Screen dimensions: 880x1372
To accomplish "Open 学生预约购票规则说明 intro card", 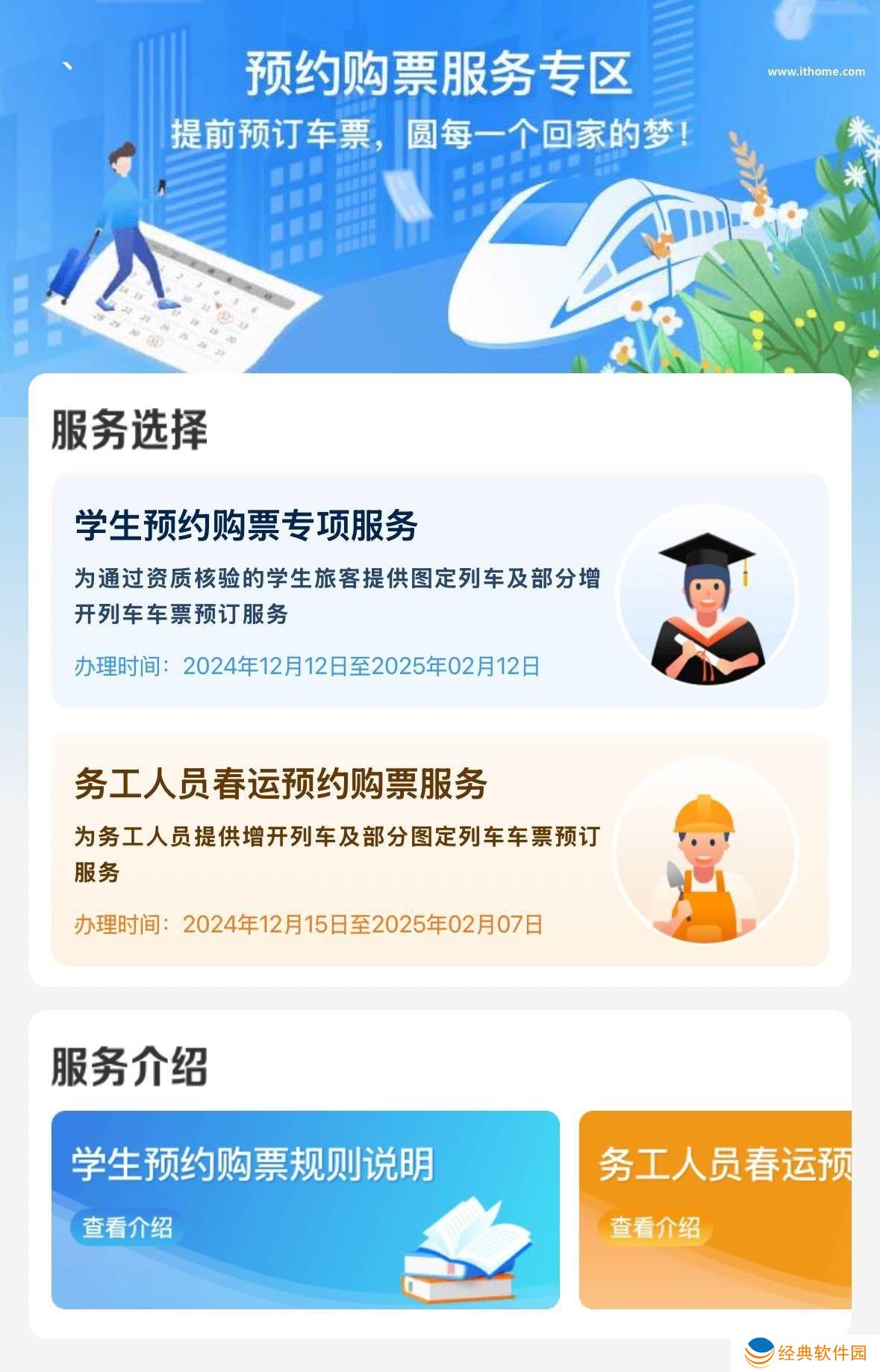I will [305, 1209].
